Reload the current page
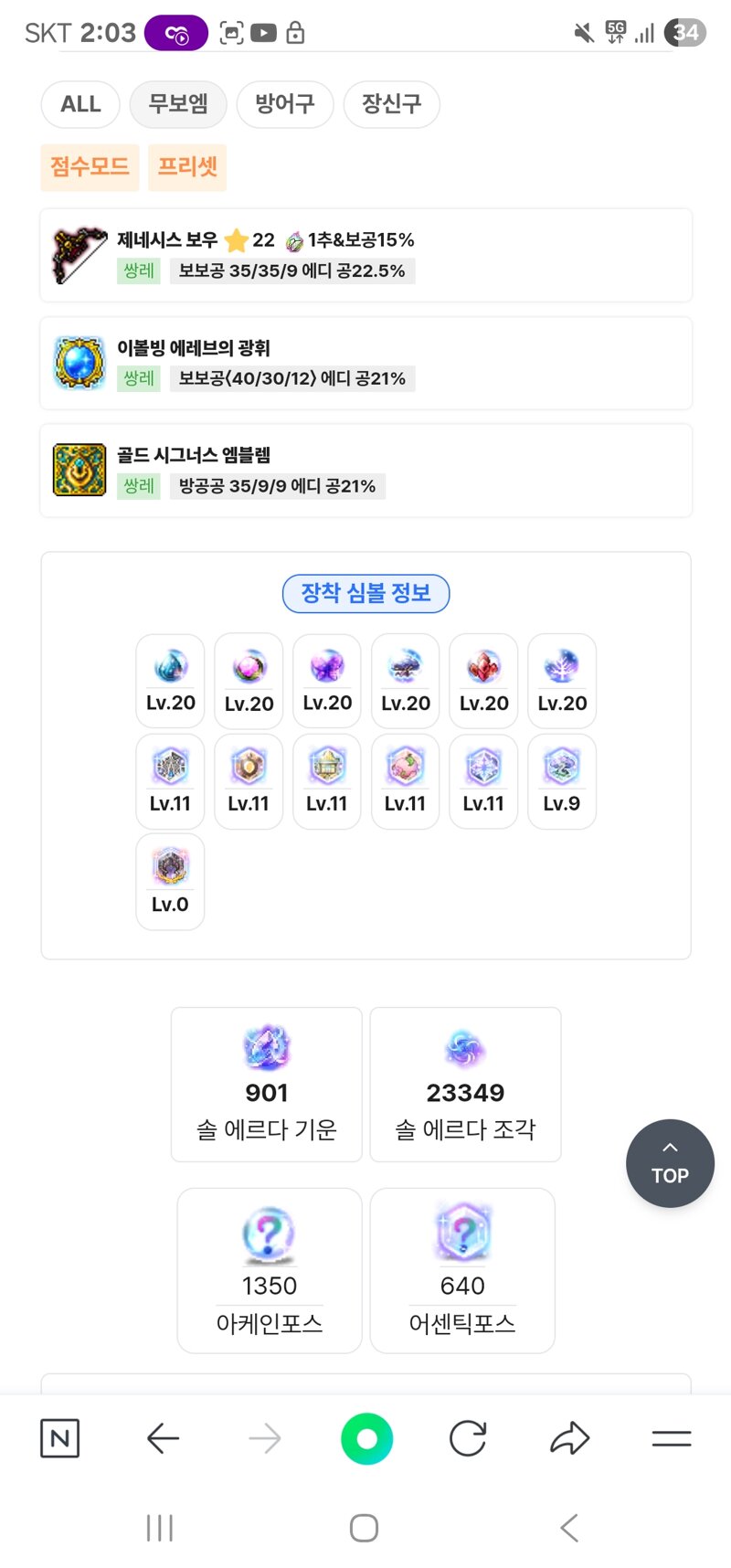 468,1438
